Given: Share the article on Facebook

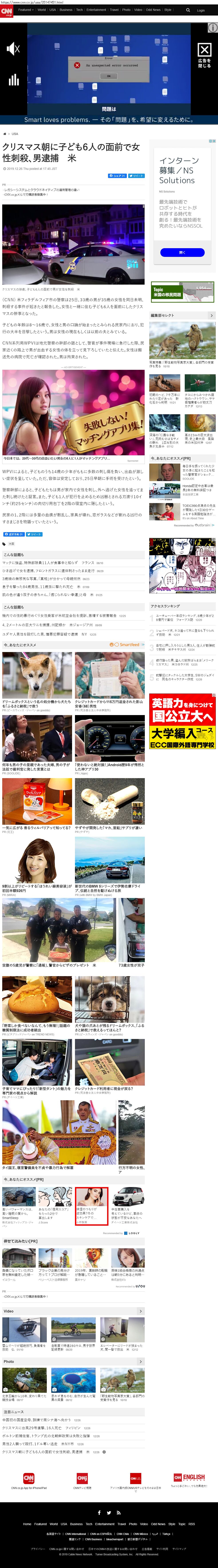Looking at the screenshot, I should pos(117,175).
